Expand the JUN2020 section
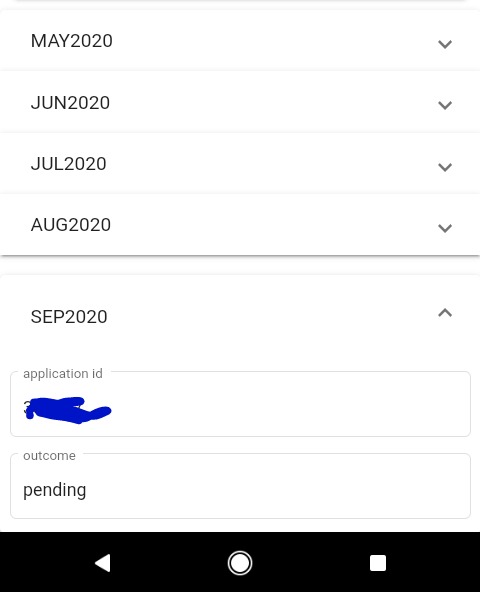The width and height of the screenshot is (480, 592). pos(240,102)
